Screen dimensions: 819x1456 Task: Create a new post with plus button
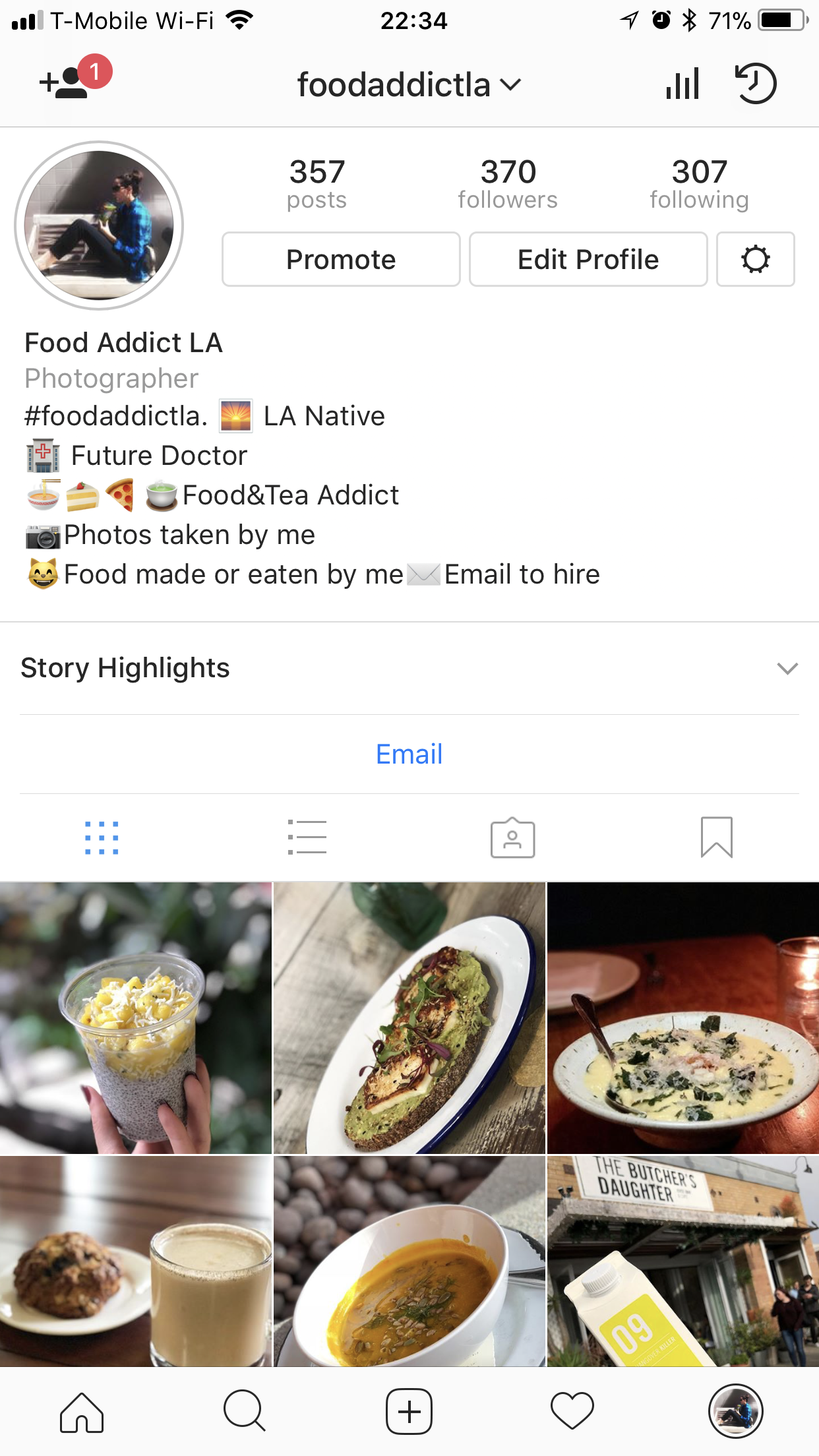pyautogui.click(x=409, y=1412)
